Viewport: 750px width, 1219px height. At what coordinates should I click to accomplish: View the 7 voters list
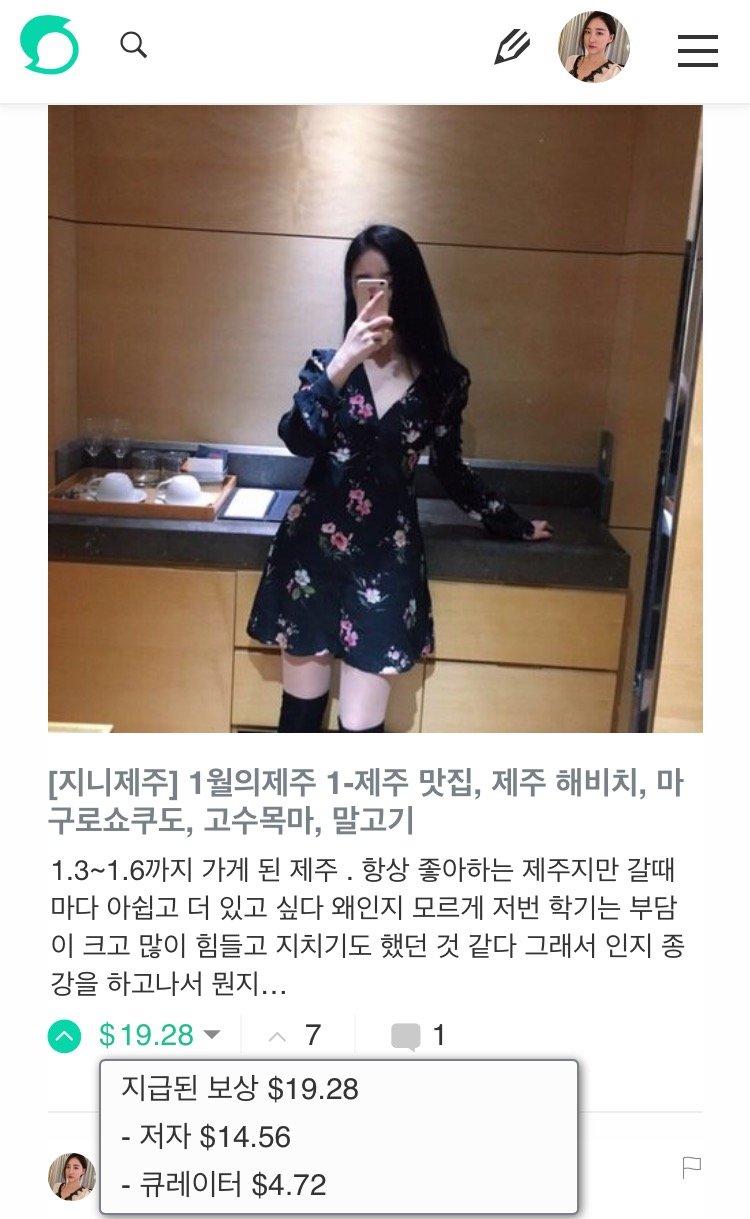coord(312,1035)
